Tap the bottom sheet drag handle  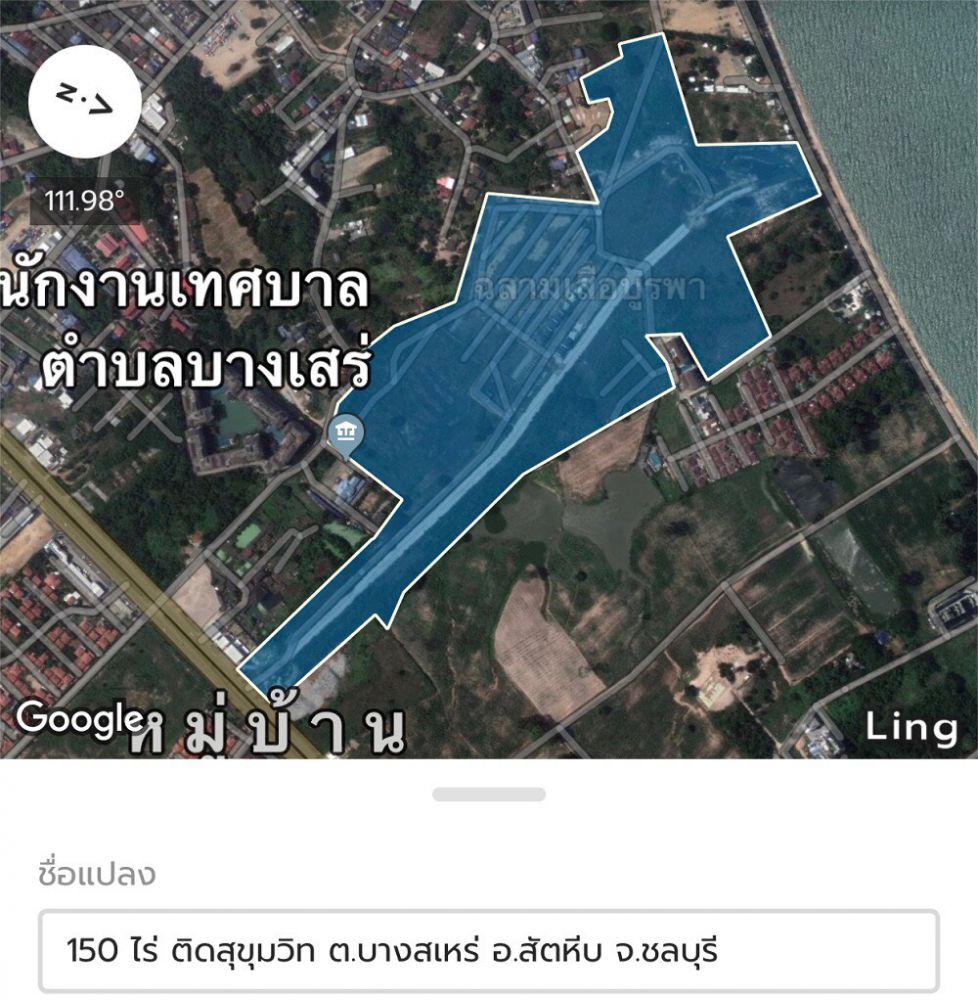click(x=489, y=795)
